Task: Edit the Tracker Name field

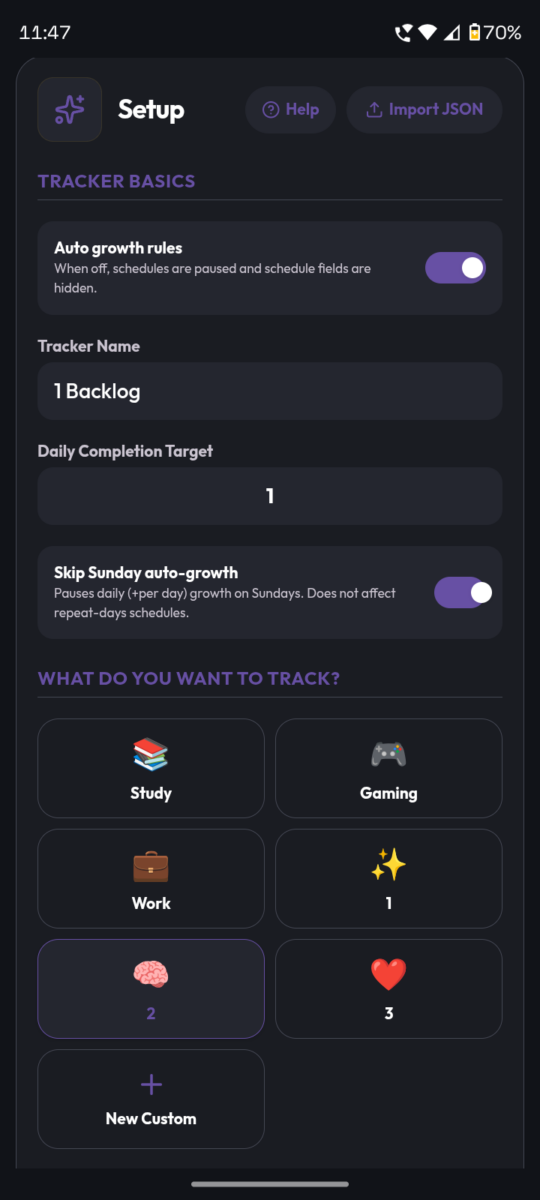Action: [x=270, y=391]
